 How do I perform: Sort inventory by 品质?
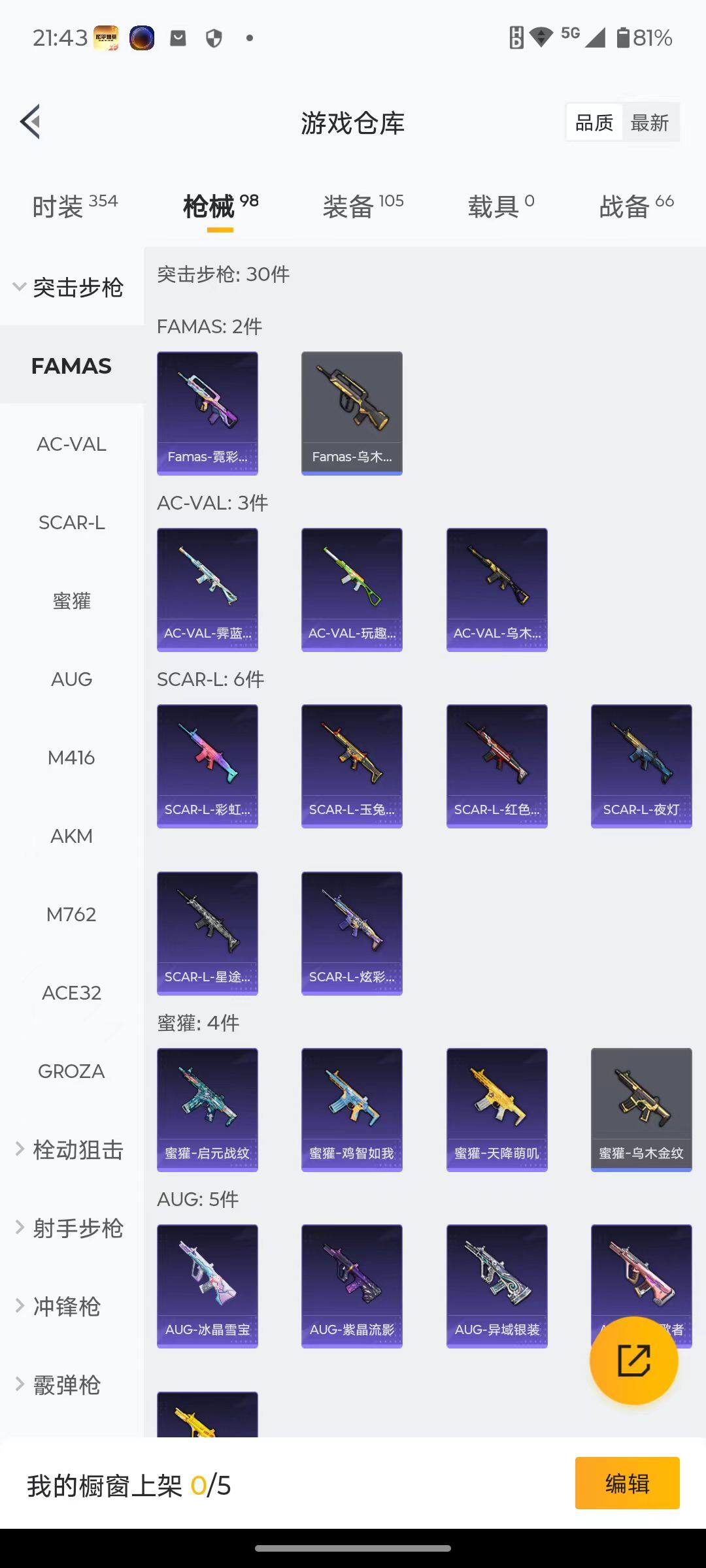point(594,123)
